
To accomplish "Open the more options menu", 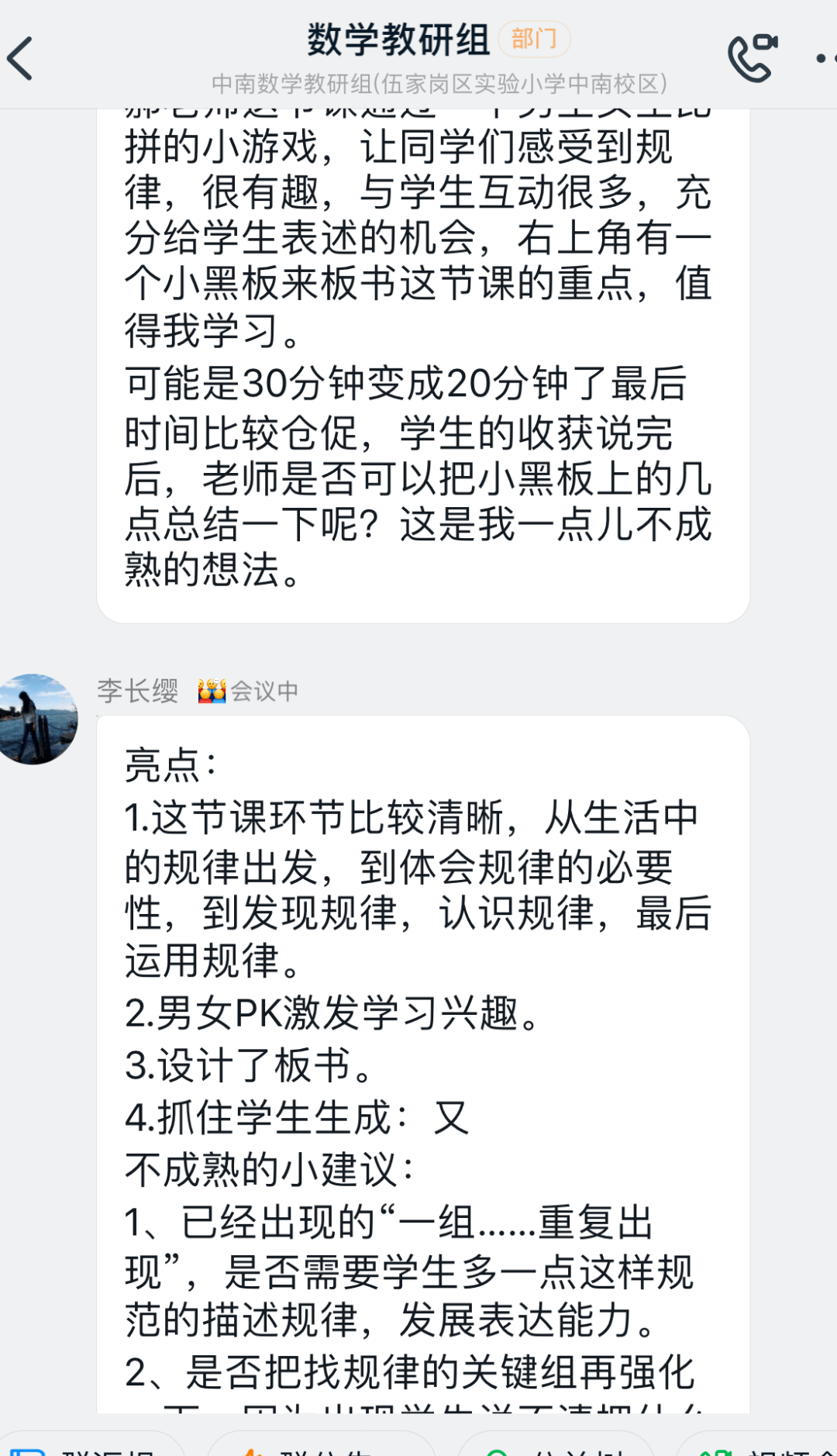I will 825,59.
